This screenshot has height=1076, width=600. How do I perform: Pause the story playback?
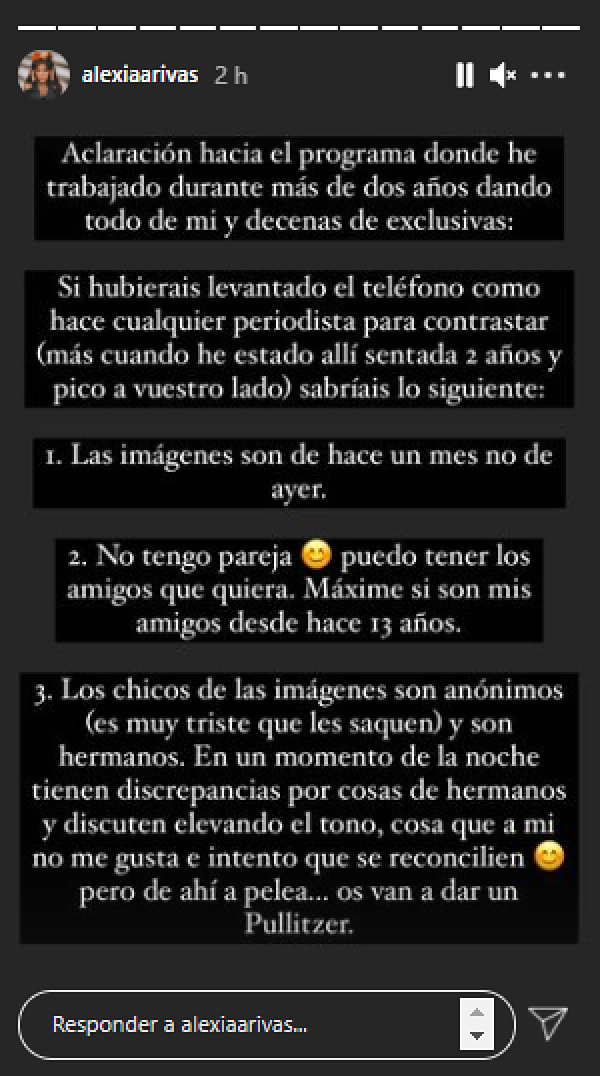tap(464, 75)
